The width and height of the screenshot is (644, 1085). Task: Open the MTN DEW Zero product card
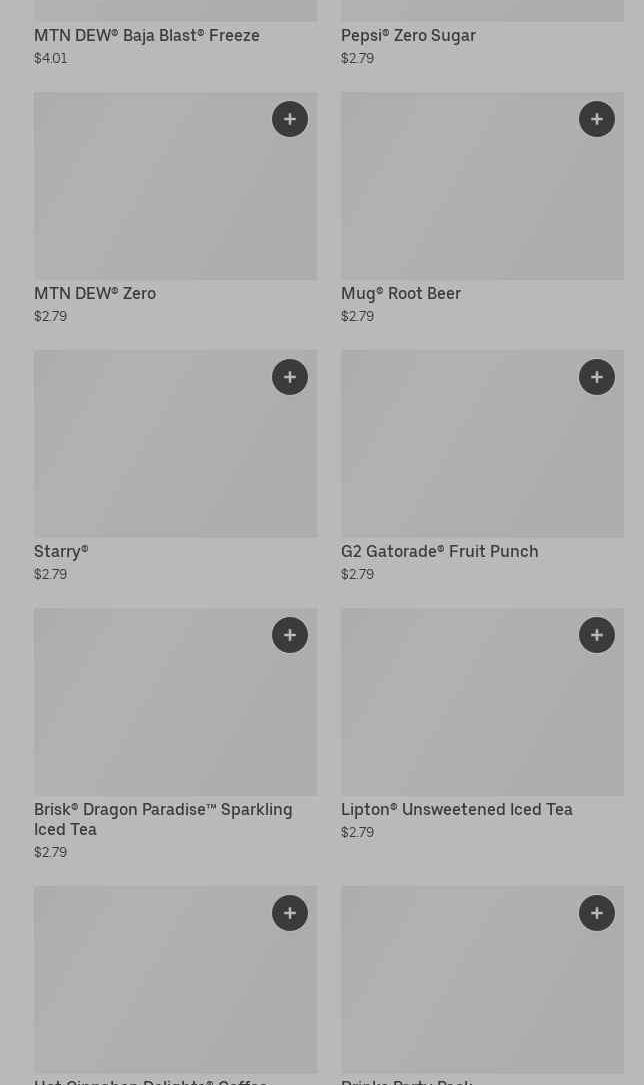click(150, 200)
